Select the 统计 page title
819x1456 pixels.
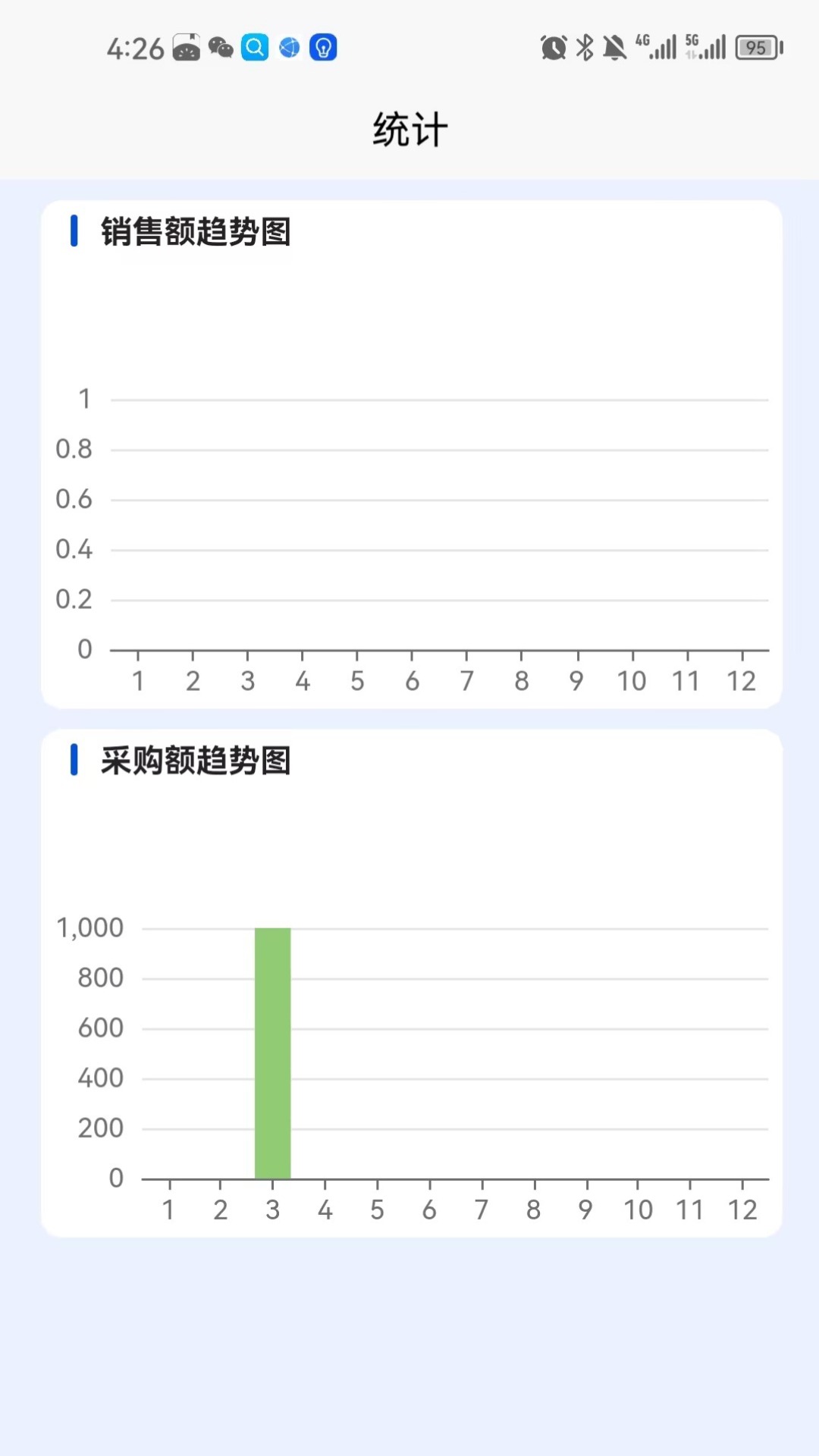409,128
